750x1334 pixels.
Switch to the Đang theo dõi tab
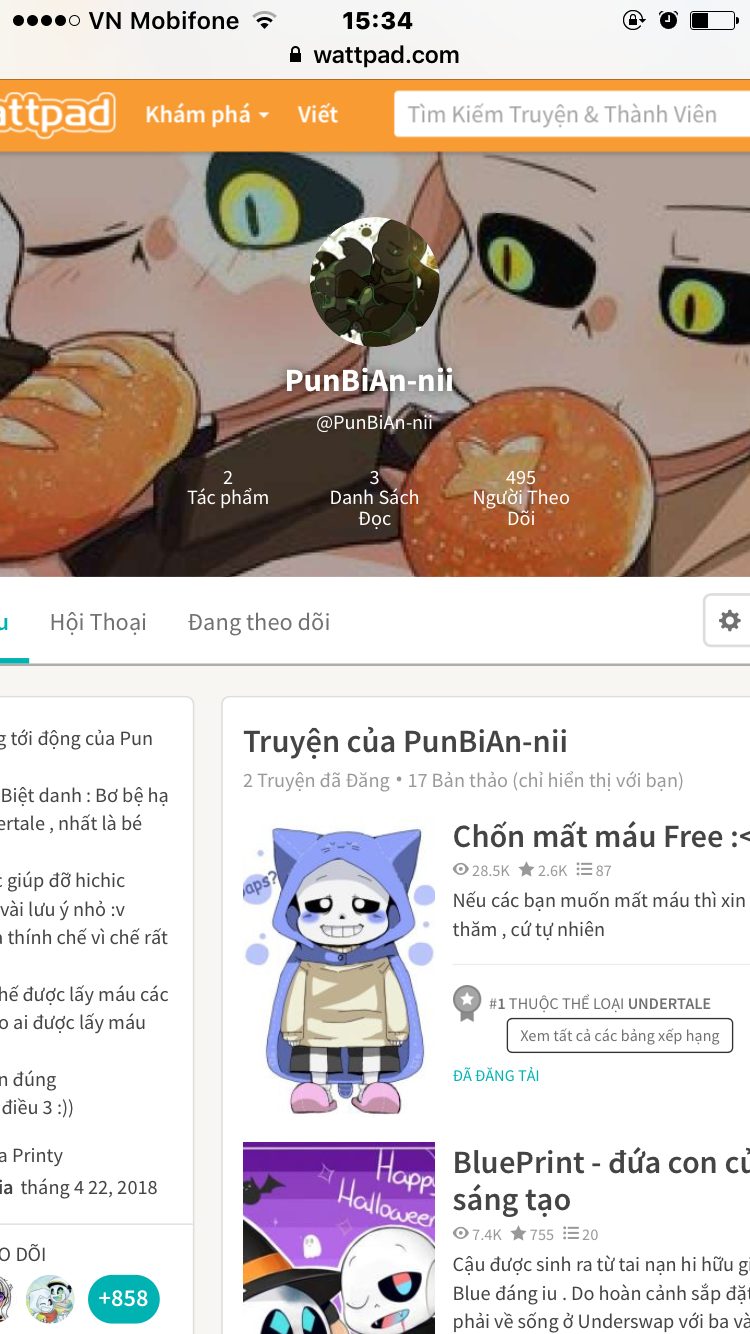(x=259, y=622)
